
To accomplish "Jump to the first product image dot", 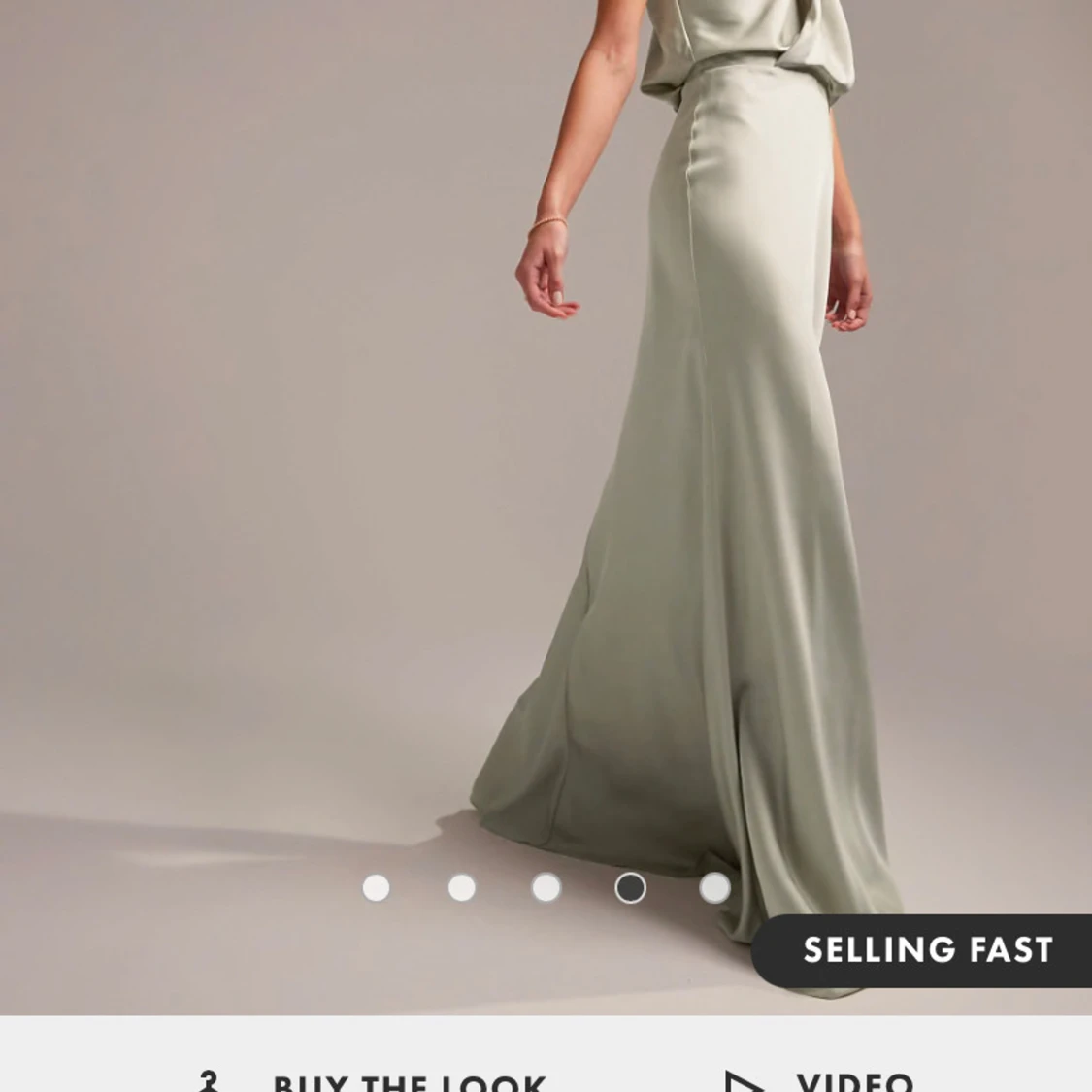I will pos(376,887).
